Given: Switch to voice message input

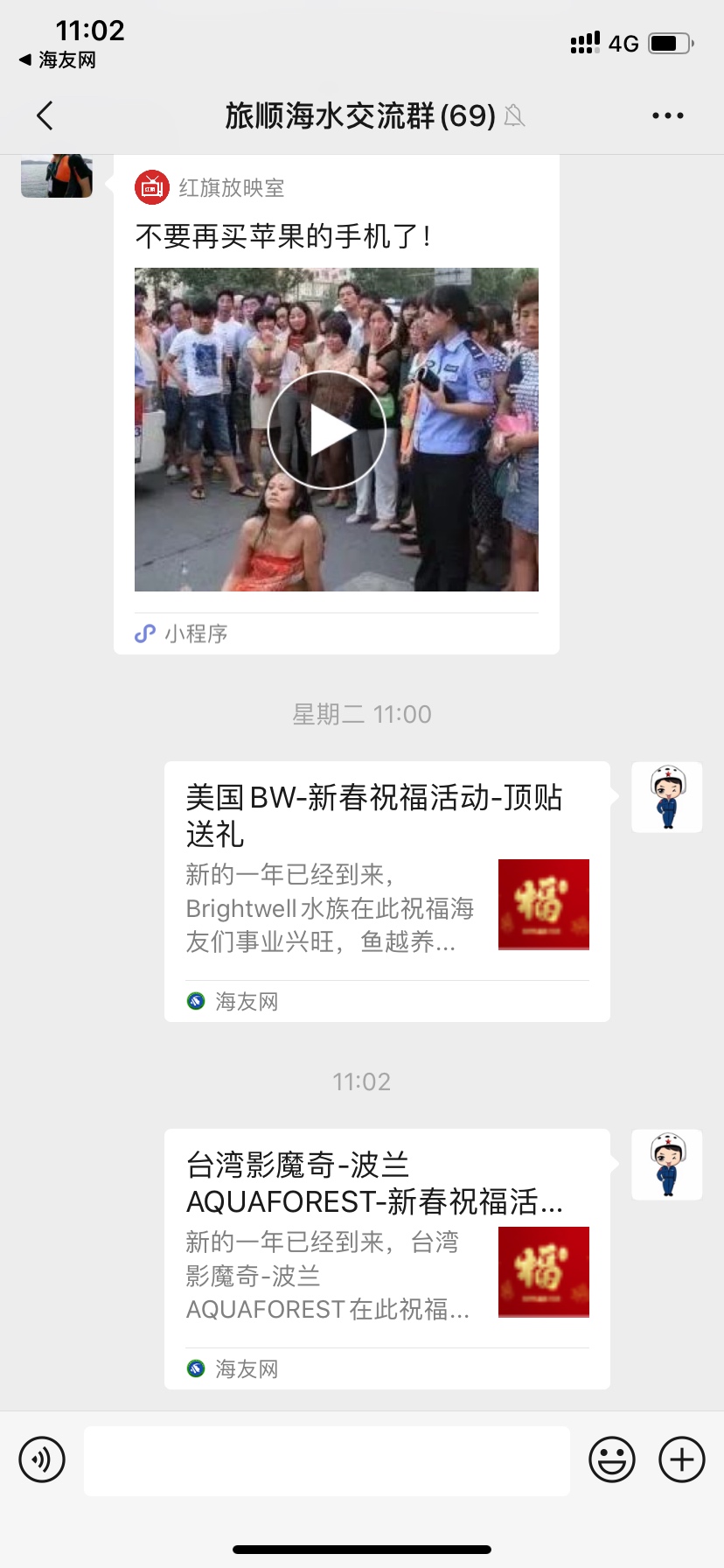Looking at the screenshot, I should tap(42, 1459).
